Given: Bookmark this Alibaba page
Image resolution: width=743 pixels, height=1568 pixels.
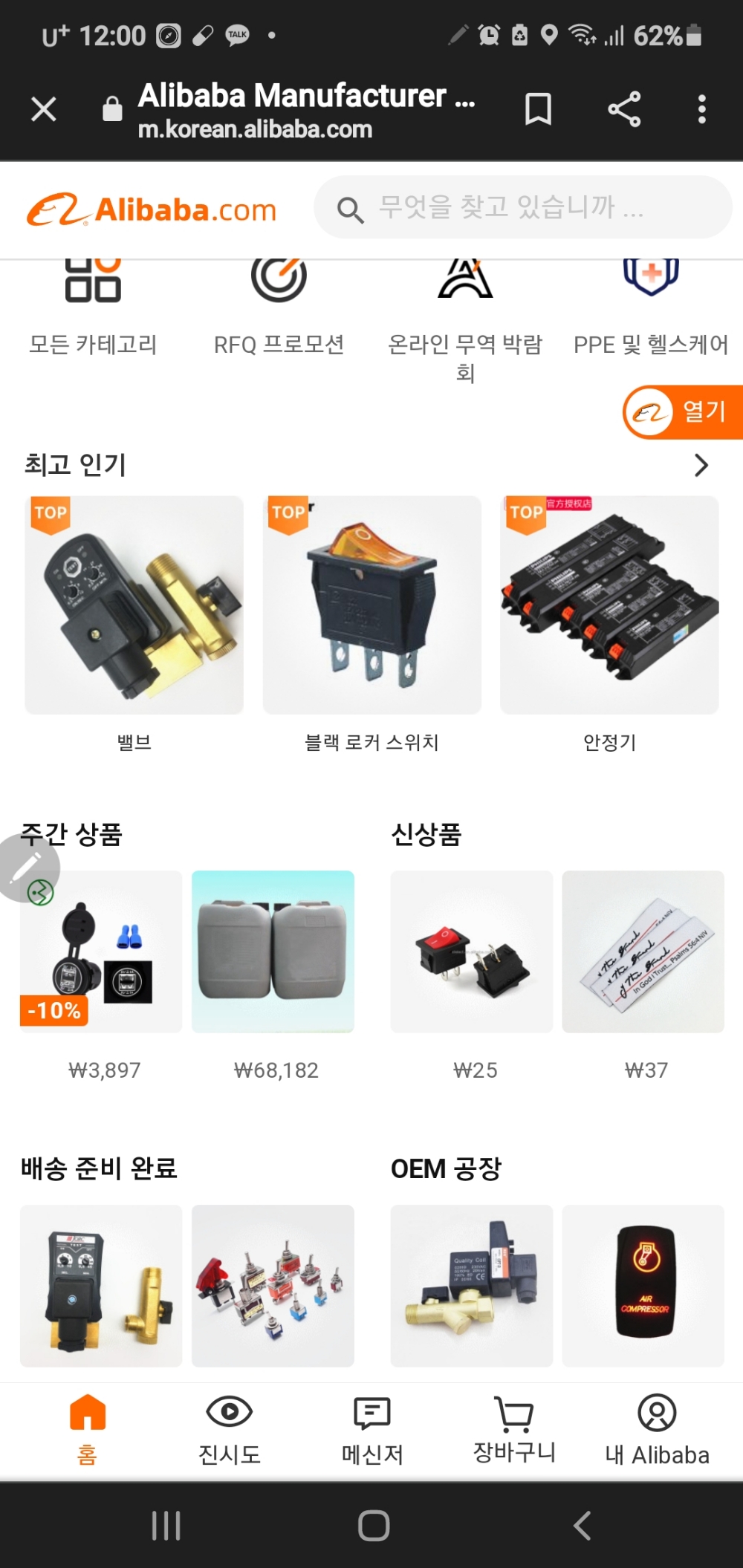Looking at the screenshot, I should (538, 110).
